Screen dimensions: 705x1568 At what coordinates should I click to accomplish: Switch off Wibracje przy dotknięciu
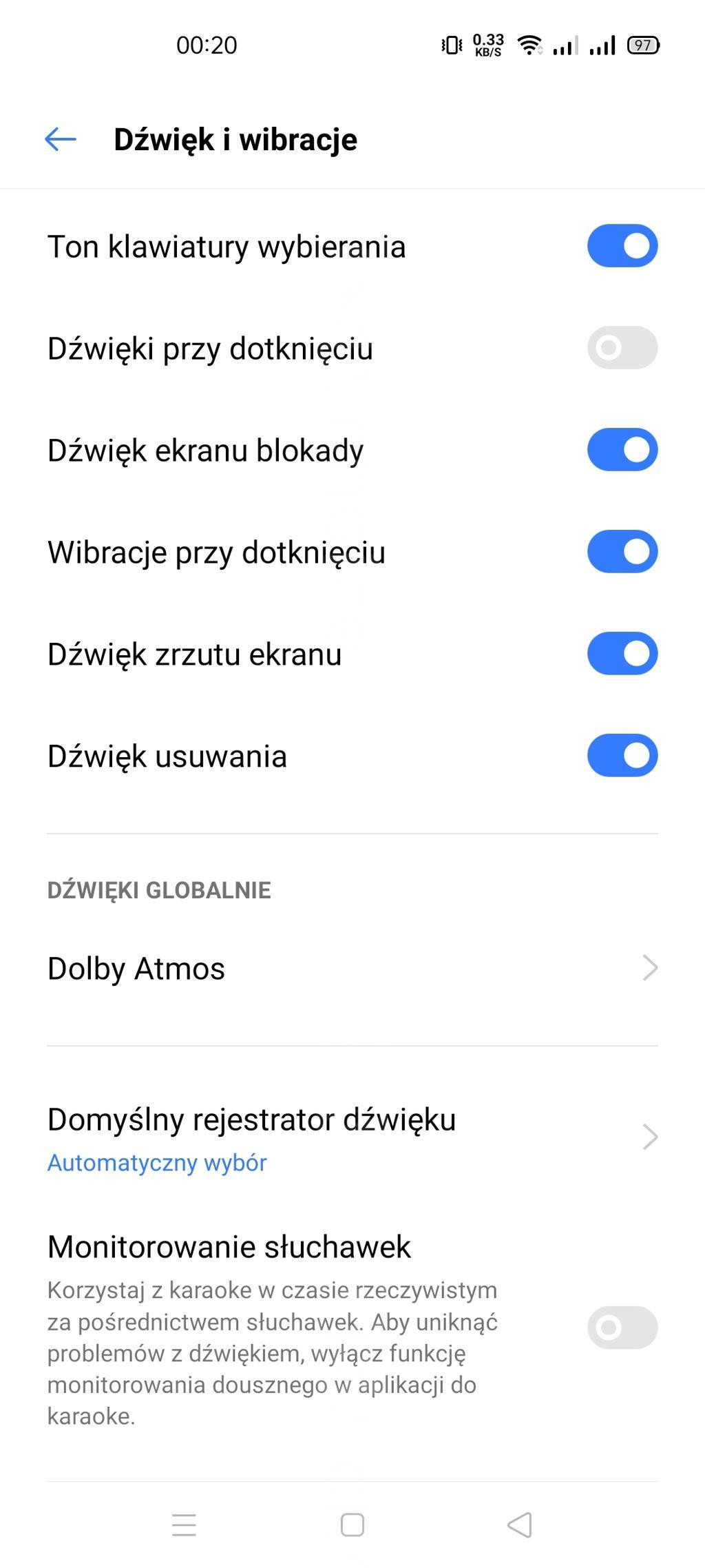pyautogui.click(x=622, y=552)
